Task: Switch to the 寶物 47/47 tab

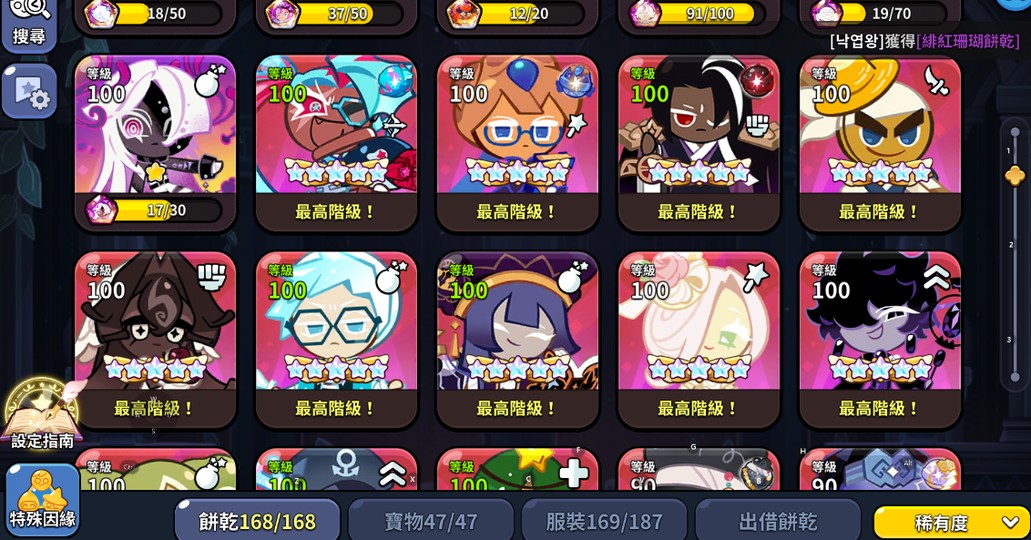Action: [431, 521]
